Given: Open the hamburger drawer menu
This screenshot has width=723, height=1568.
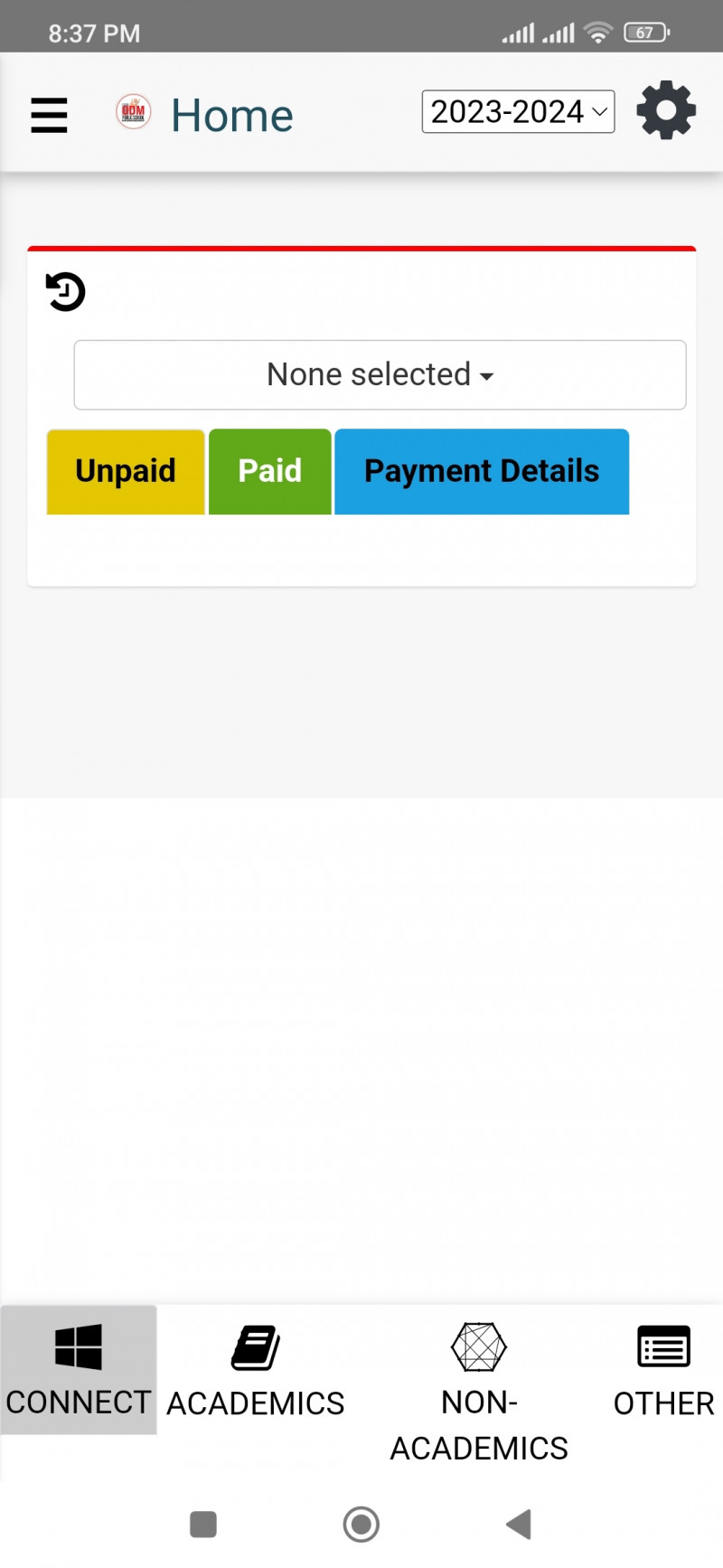Looking at the screenshot, I should 49,116.
